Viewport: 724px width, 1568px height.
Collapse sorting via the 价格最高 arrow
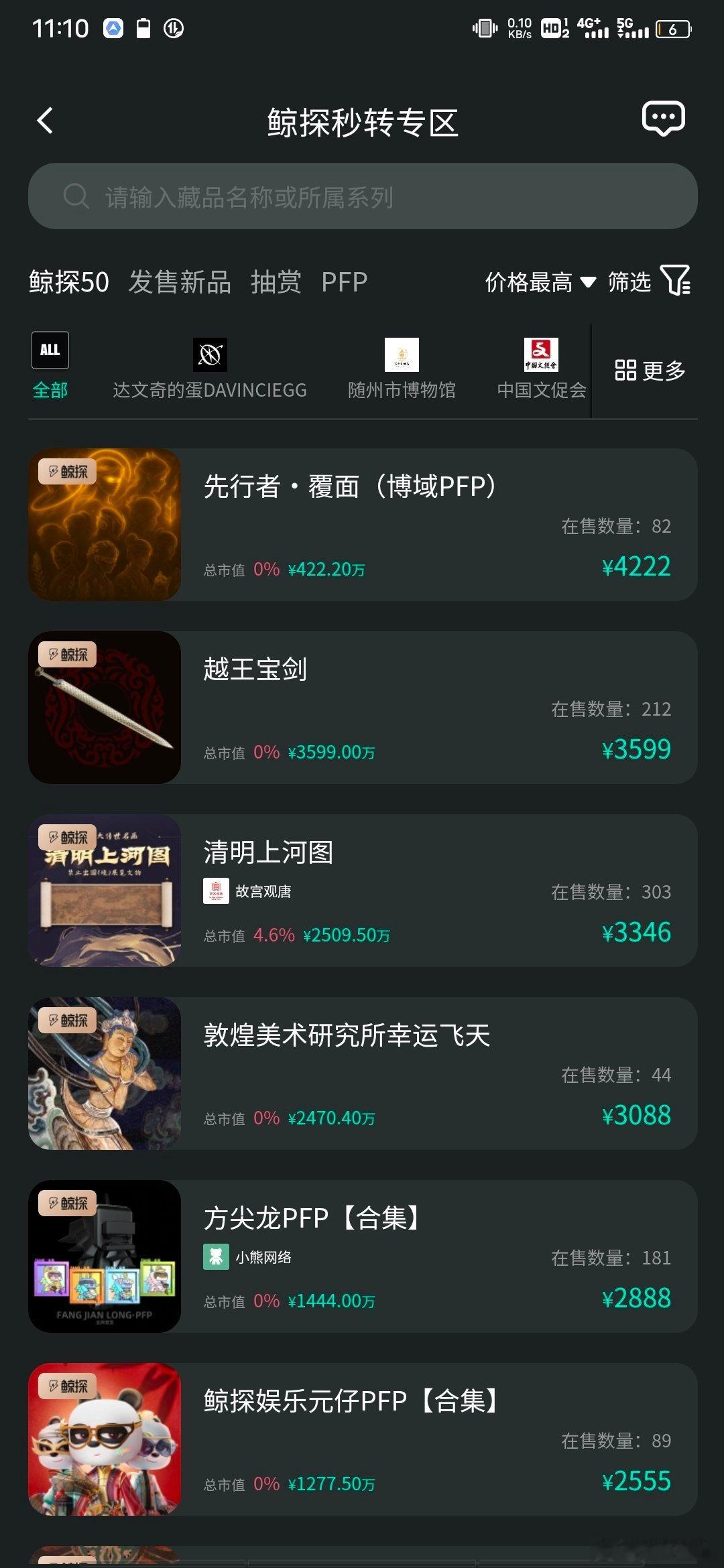click(x=588, y=283)
